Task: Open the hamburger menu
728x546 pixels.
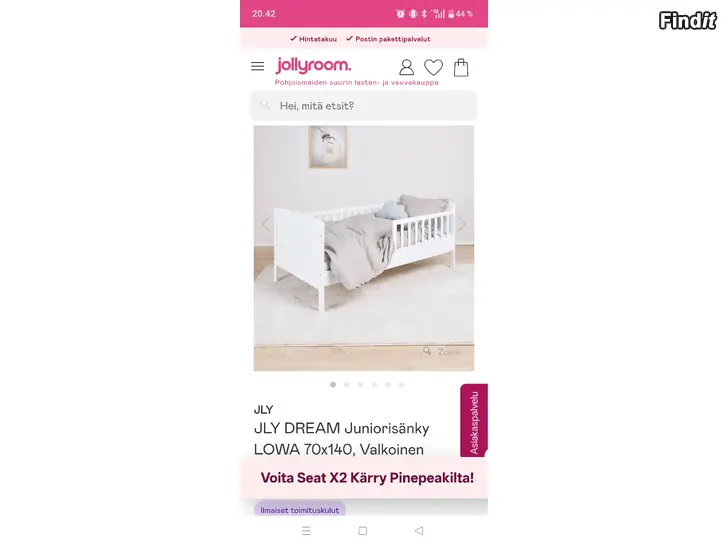Action: [x=257, y=67]
